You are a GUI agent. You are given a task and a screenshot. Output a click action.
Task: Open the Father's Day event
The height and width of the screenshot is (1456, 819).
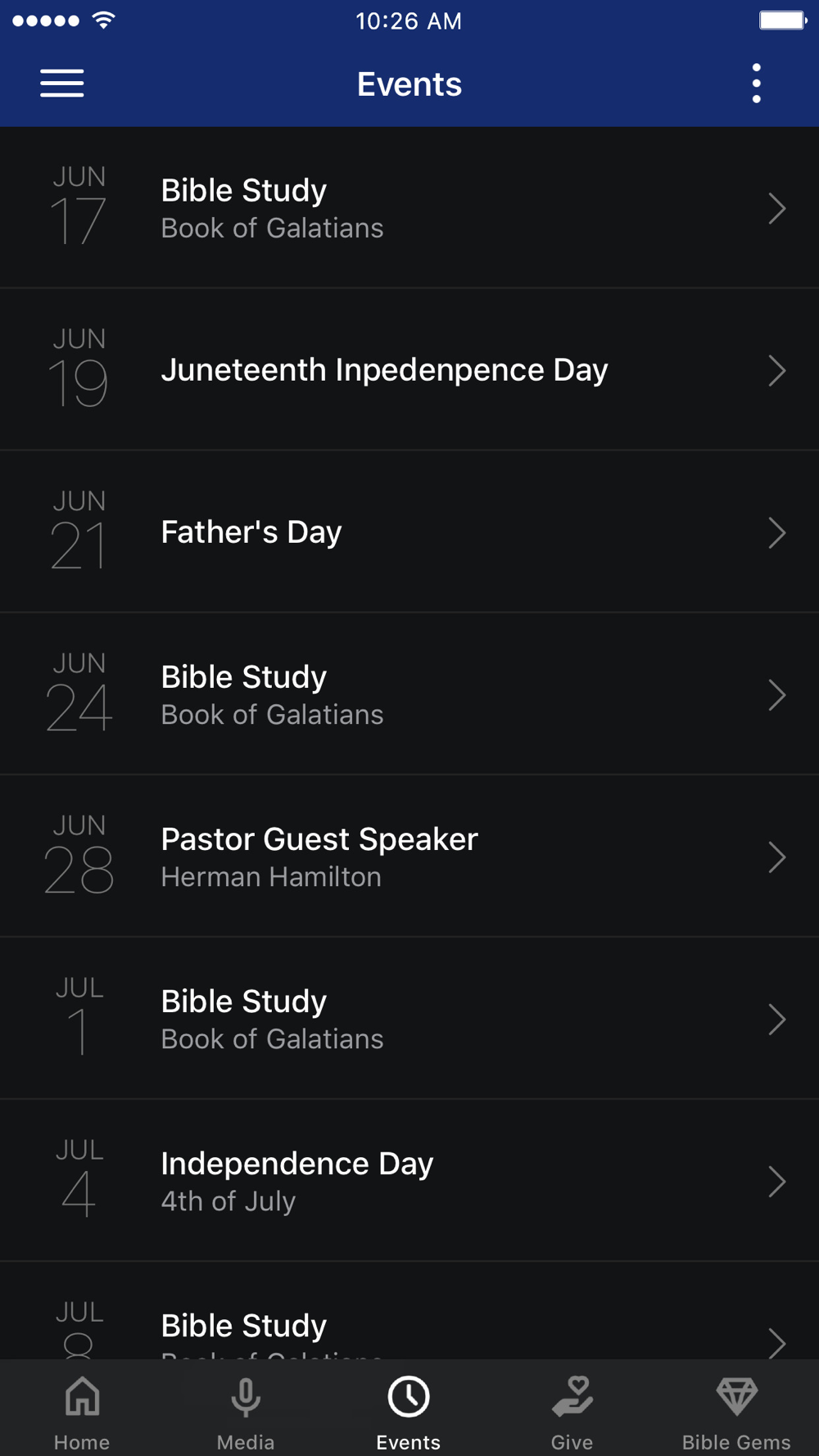(409, 532)
